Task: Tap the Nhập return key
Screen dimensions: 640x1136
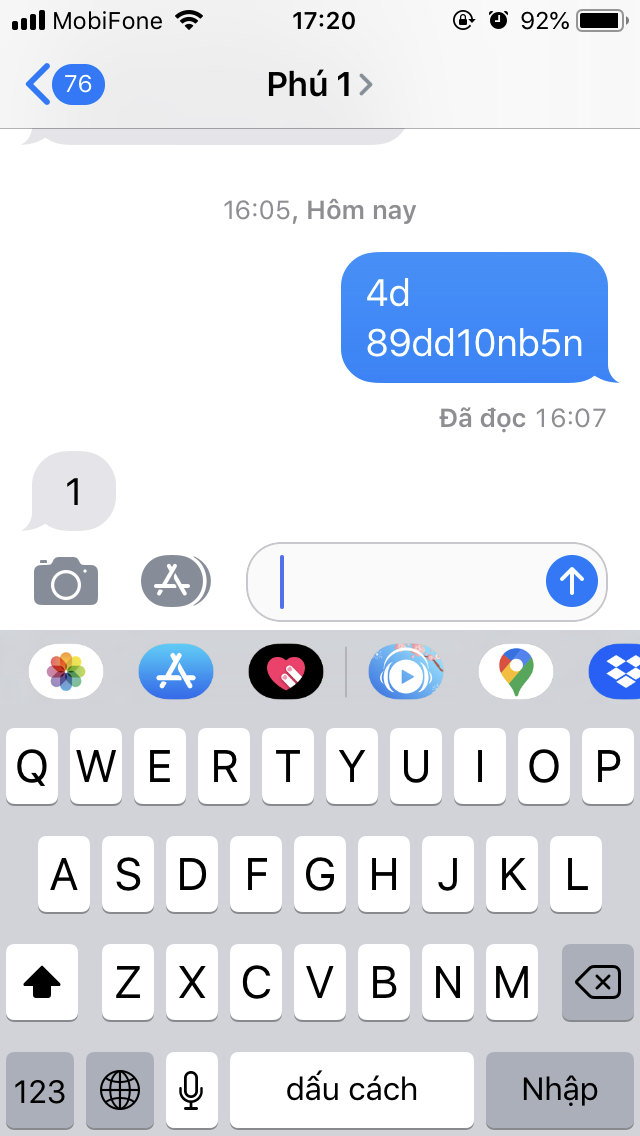Action: pos(560,1089)
